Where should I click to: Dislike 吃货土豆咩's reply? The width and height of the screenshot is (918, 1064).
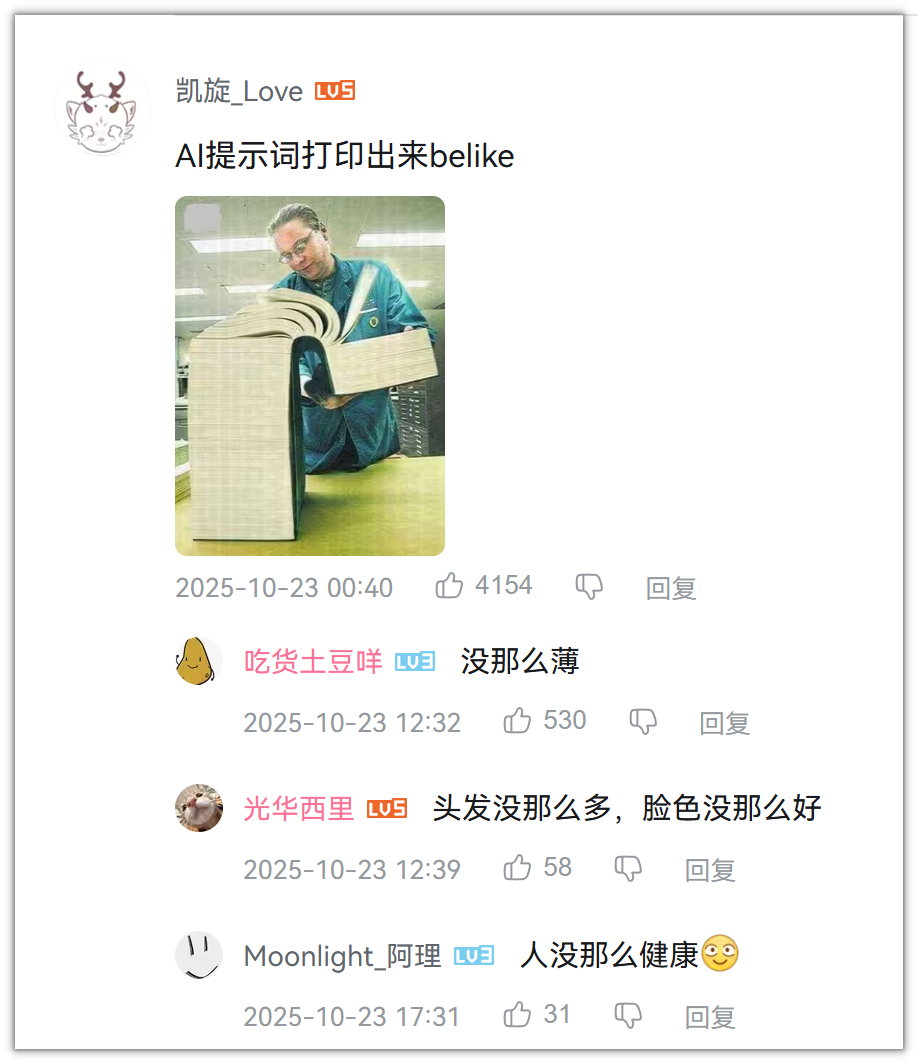[x=642, y=721]
